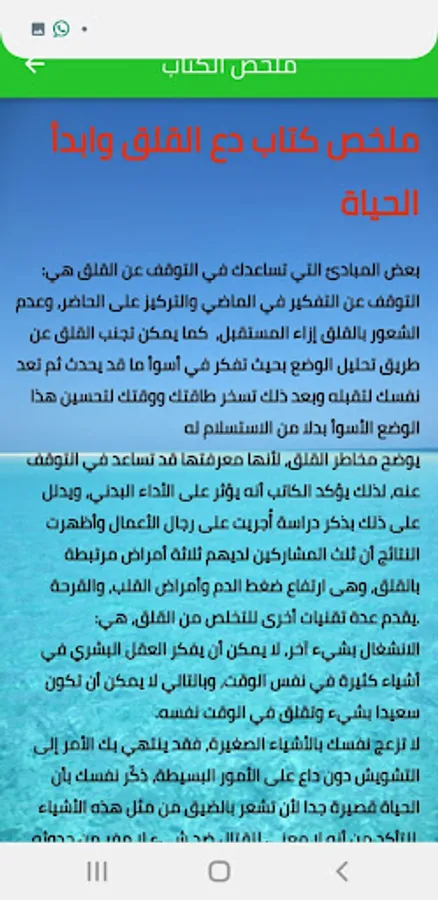The image size is (438, 900).
Task: Go back using the system navigation button
Action: click(342, 872)
